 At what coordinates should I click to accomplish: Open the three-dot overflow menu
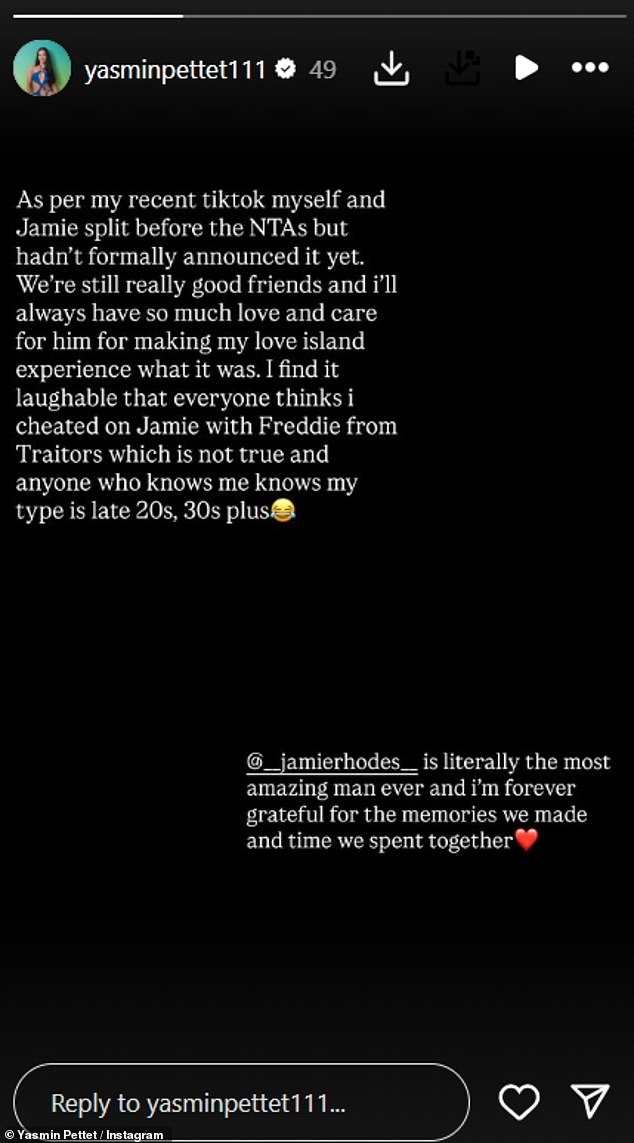coord(590,68)
